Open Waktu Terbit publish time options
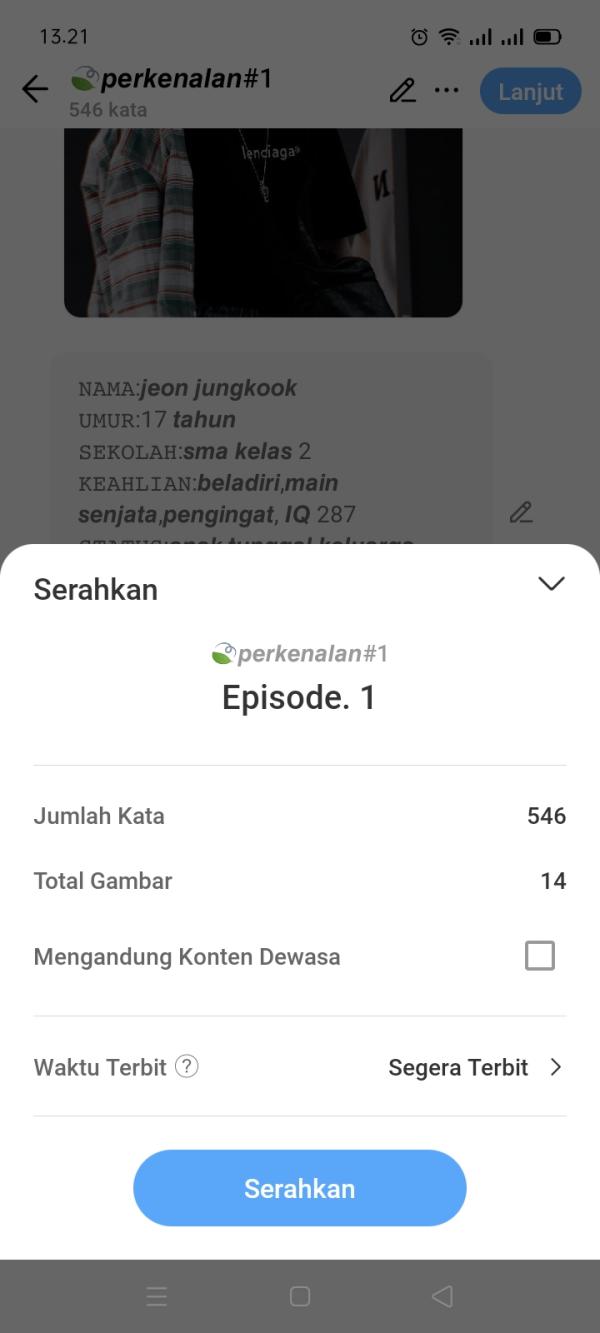The width and height of the screenshot is (600, 1333). (x=475, y=1067)
